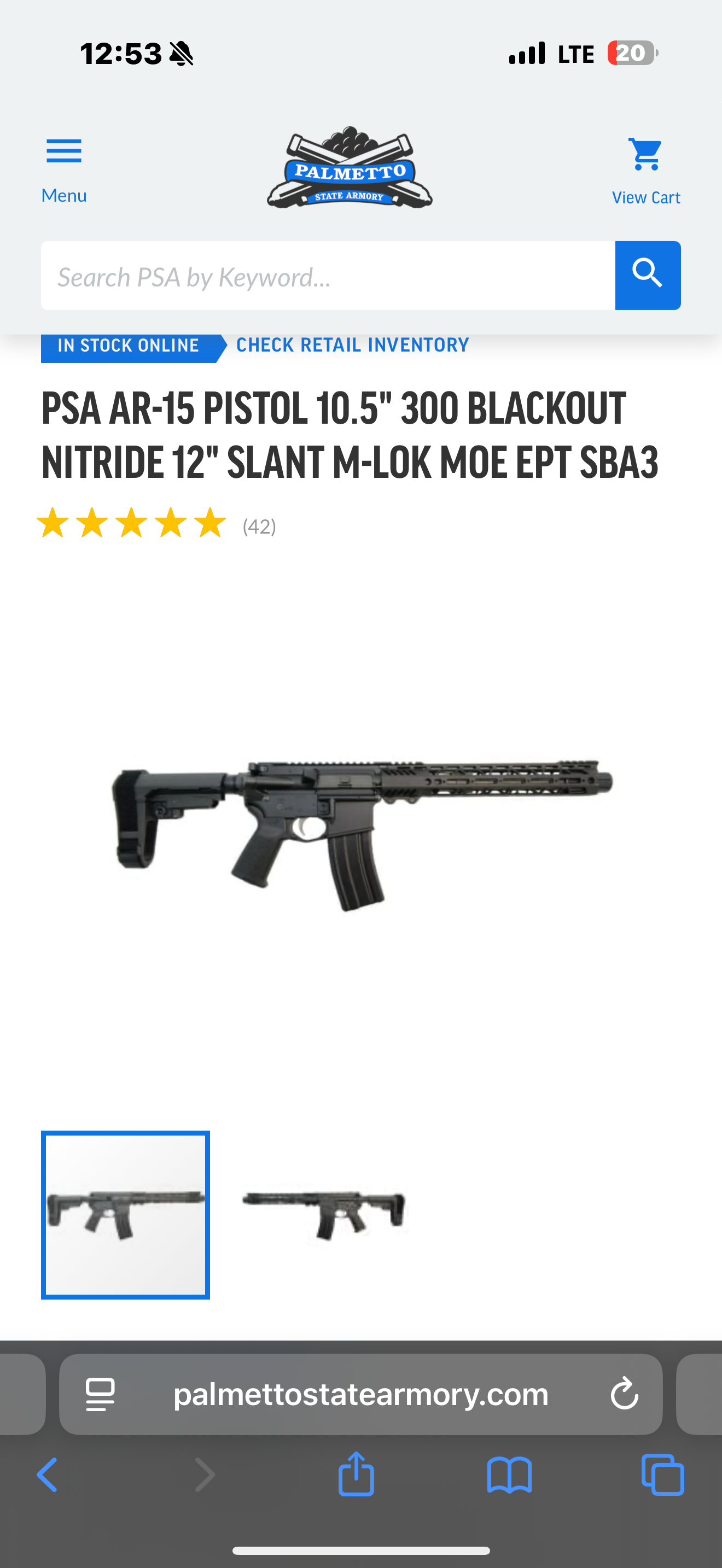Tap the Palmetto State Armory home logo
Image resolution: width=722 pixels, height=1568 pixels.
pyautogui.click(x=350, y=168)
